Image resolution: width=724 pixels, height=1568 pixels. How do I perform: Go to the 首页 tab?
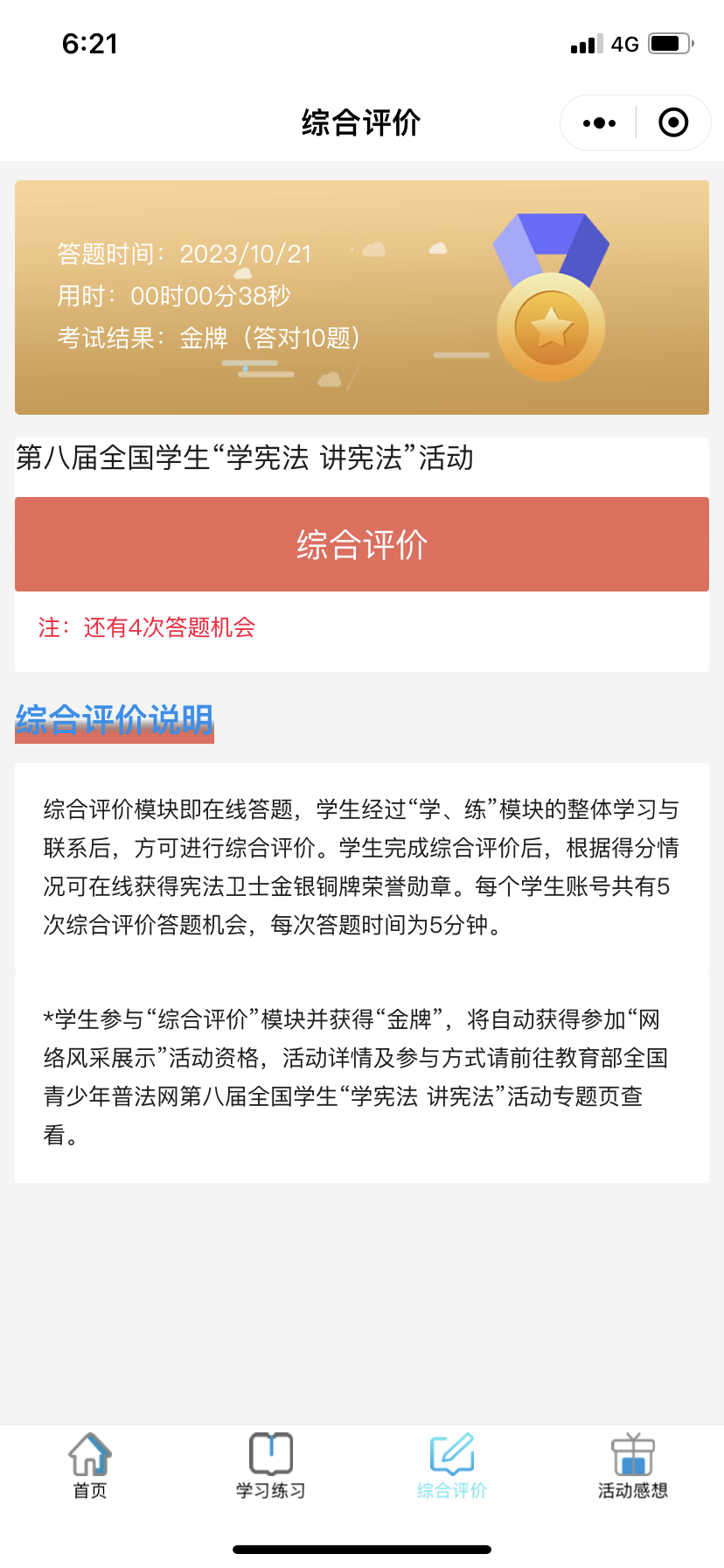pyautogui.click(x=90, y=1466)
